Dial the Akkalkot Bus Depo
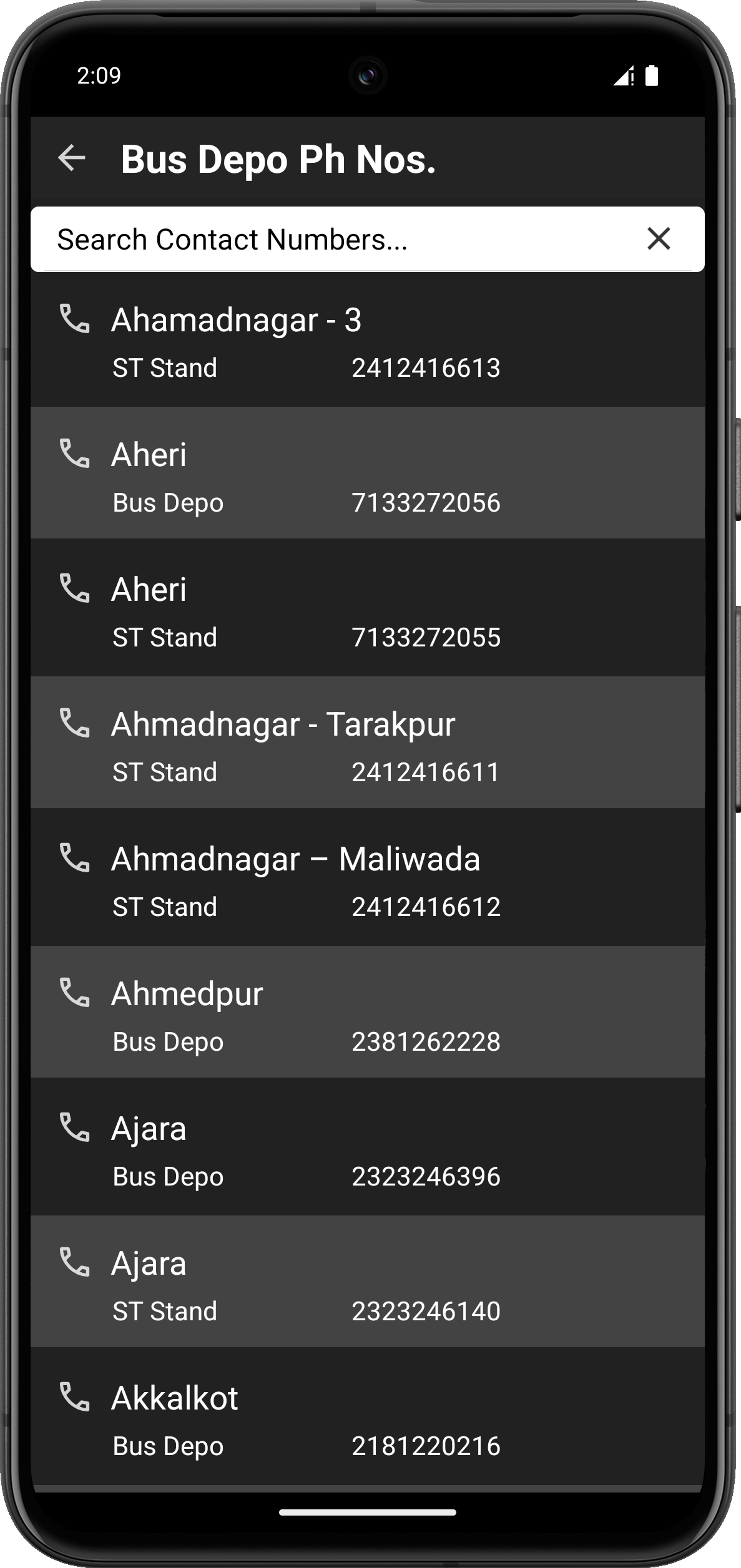Viewport: 741px width, 1568px height. click(75, 1397)
